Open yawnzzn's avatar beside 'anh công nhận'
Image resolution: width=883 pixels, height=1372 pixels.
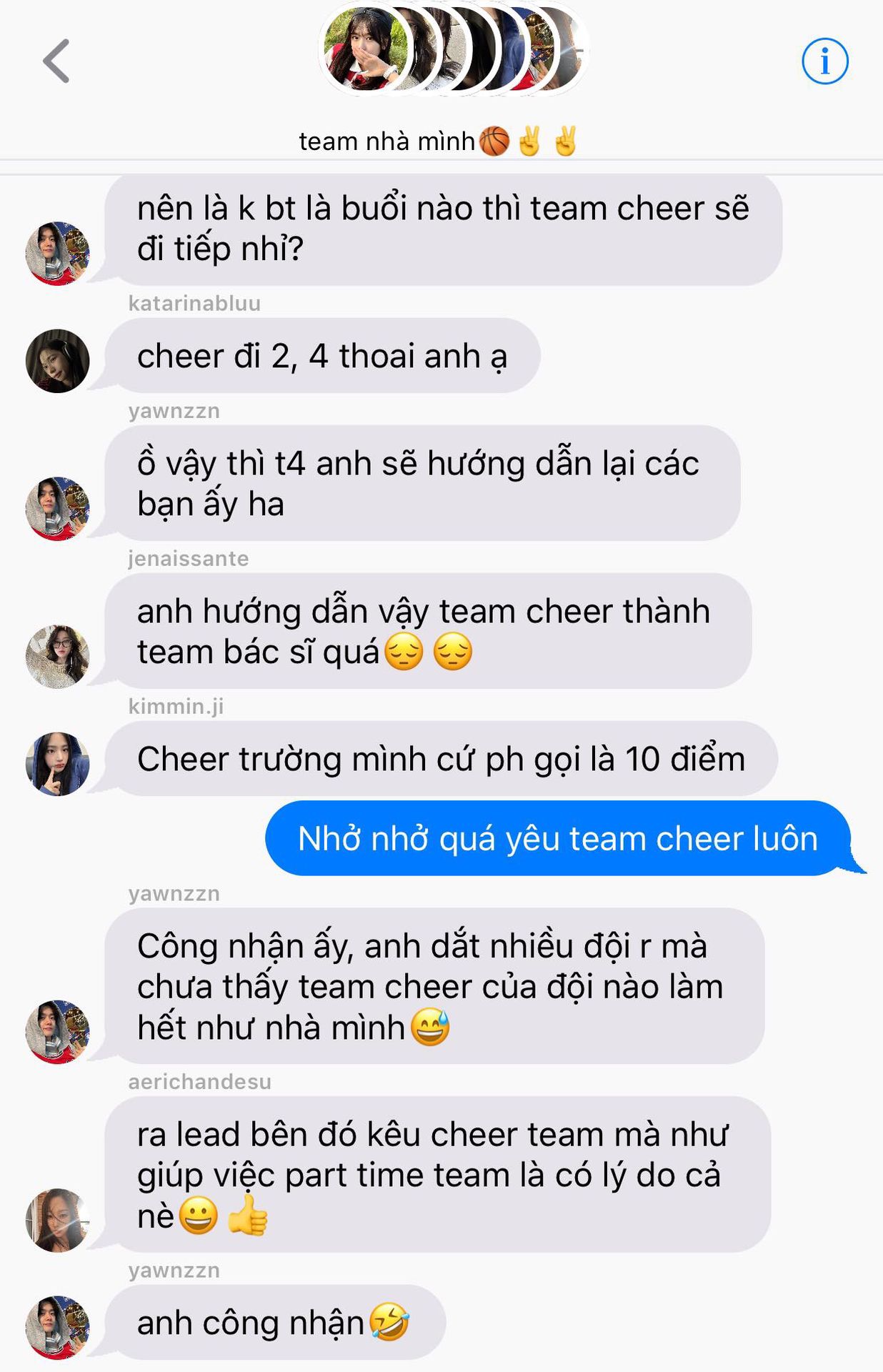pyautogui.click(x=57, y=1328)
